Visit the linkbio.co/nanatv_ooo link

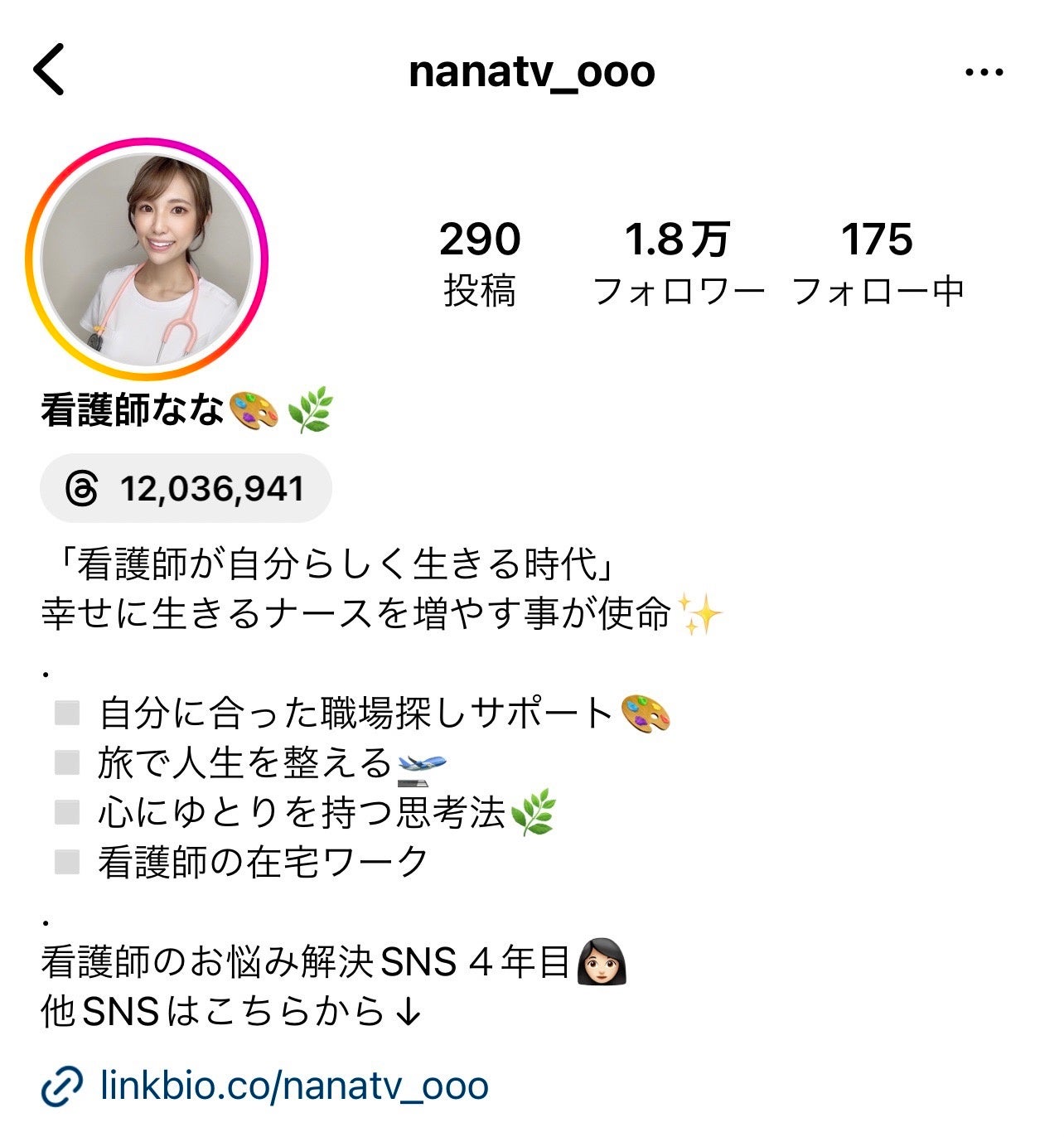coord(293,1086)
